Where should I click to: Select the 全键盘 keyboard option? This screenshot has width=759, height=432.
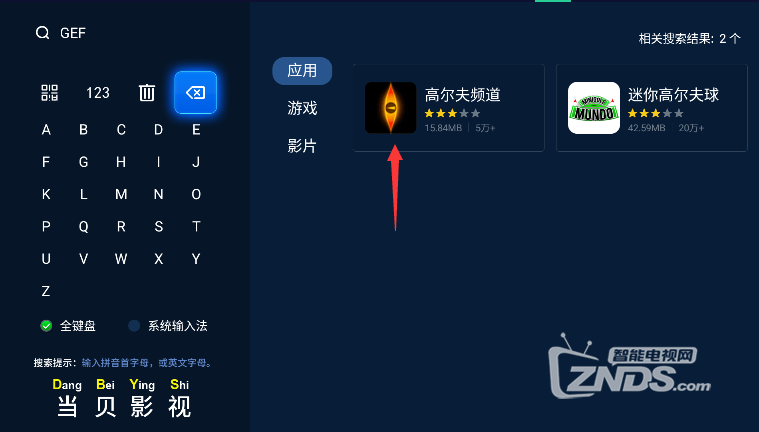(x=68, y=326)
